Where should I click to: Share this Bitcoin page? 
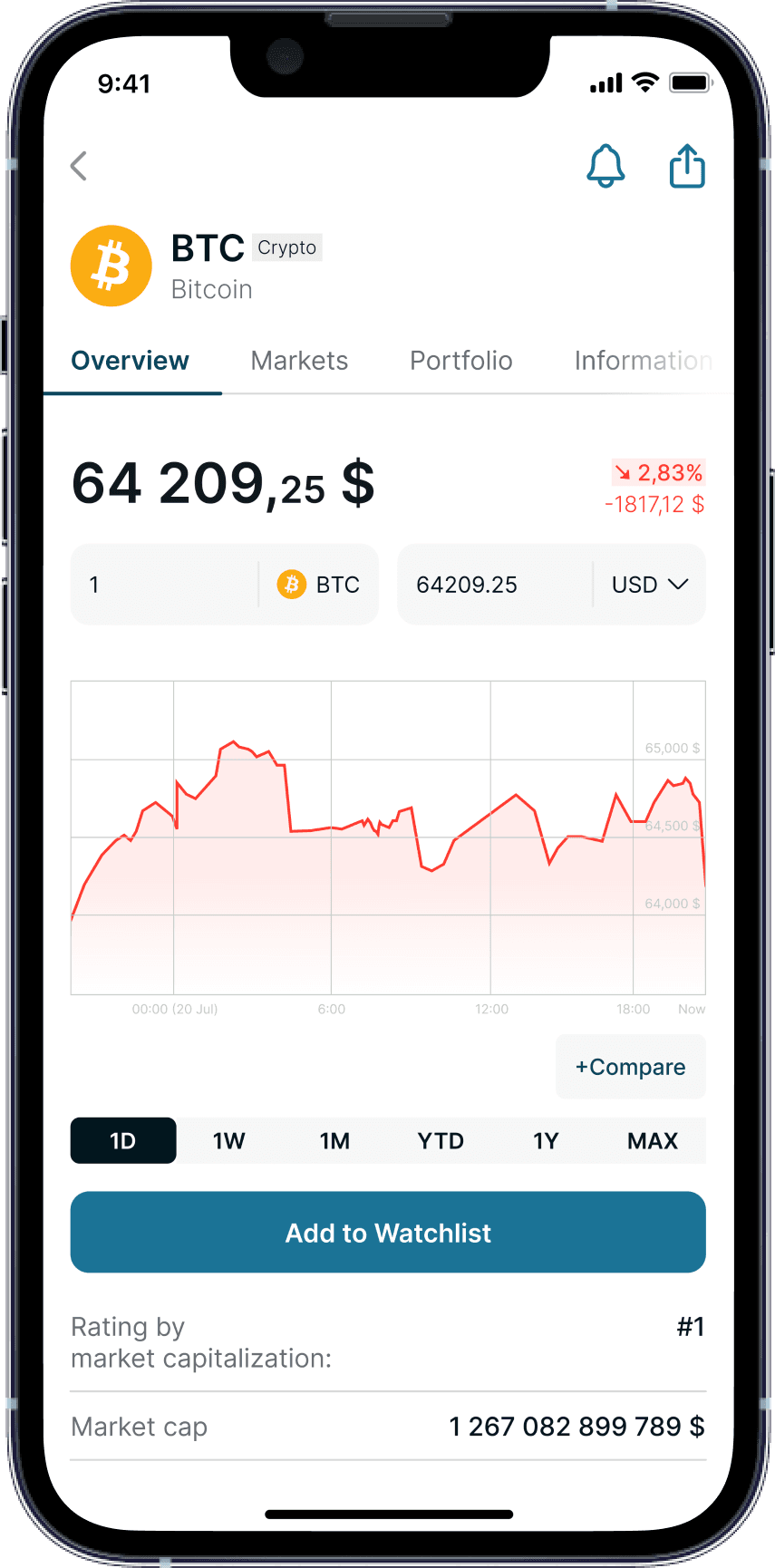[687, 166]
